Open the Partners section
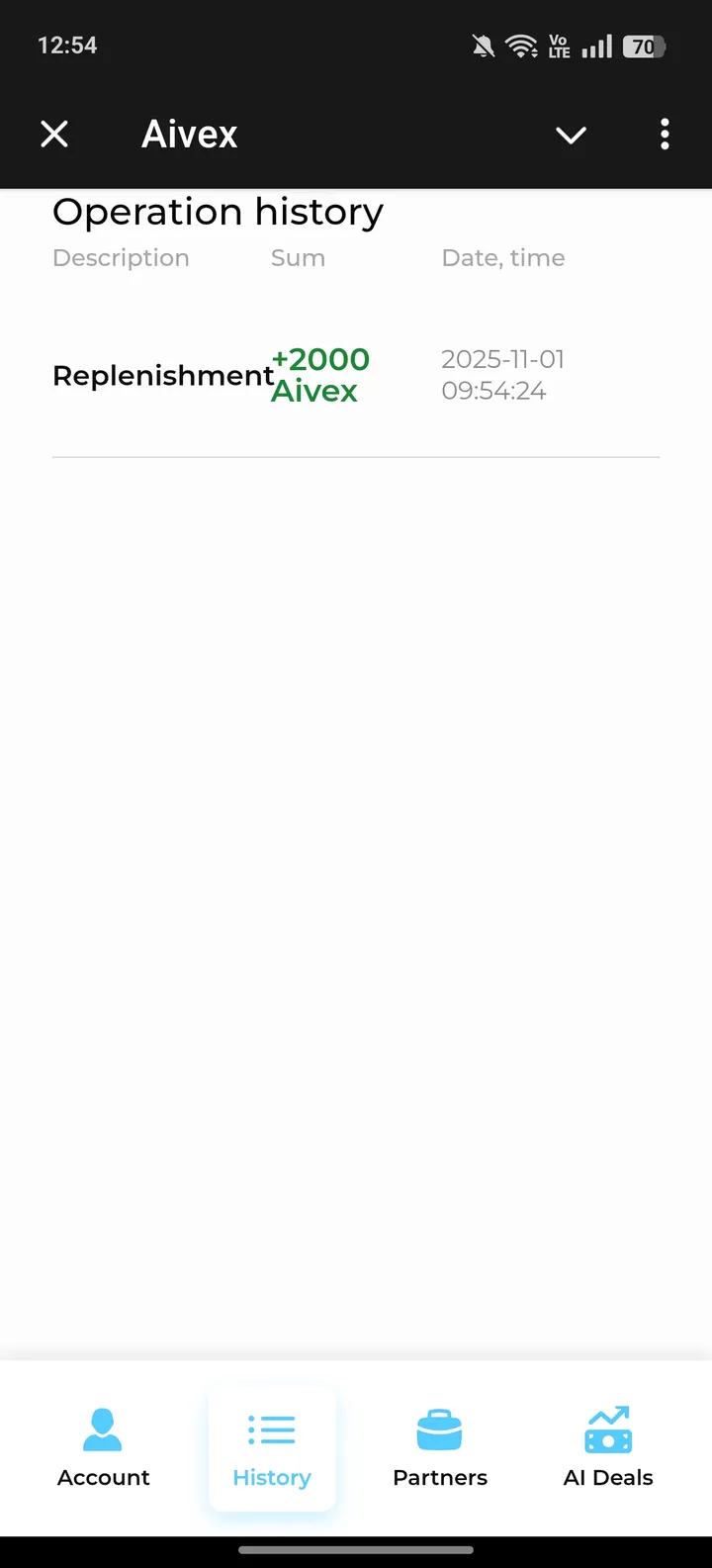712x1568 pixels. (439, 1449)
